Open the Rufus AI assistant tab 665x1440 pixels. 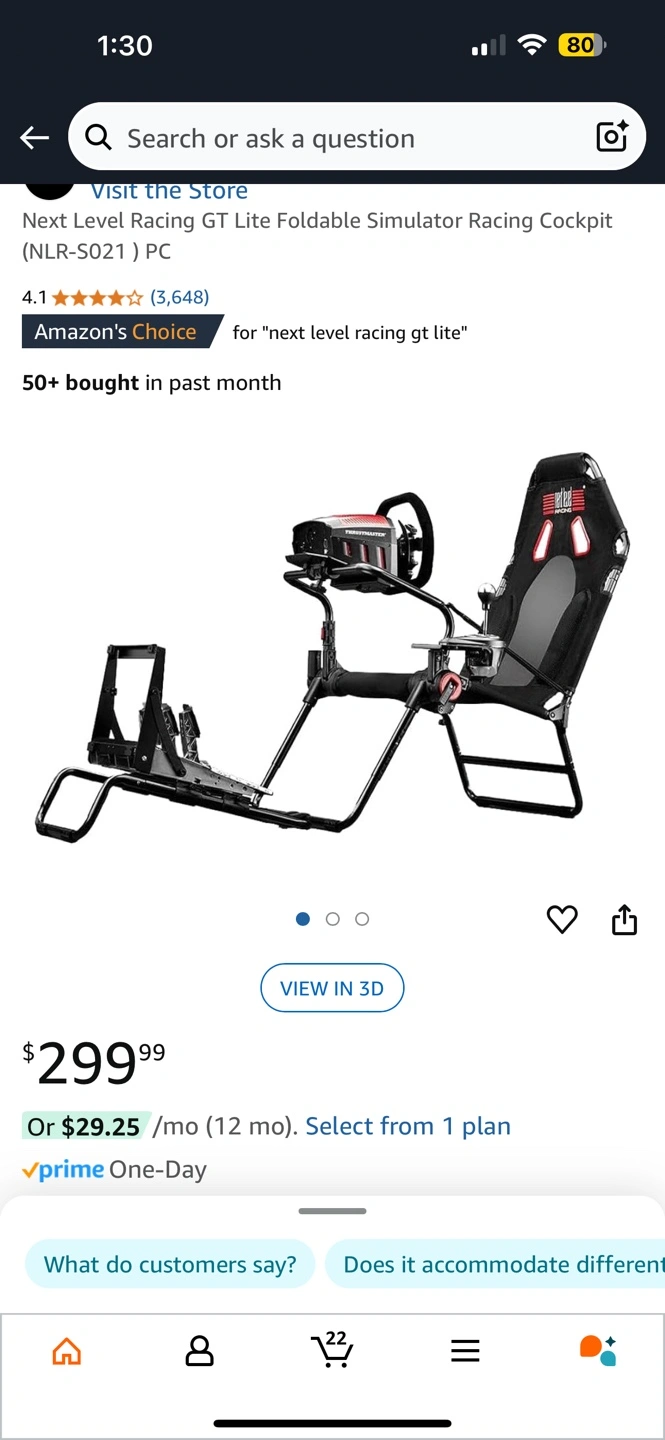[x=598, y=1350]
